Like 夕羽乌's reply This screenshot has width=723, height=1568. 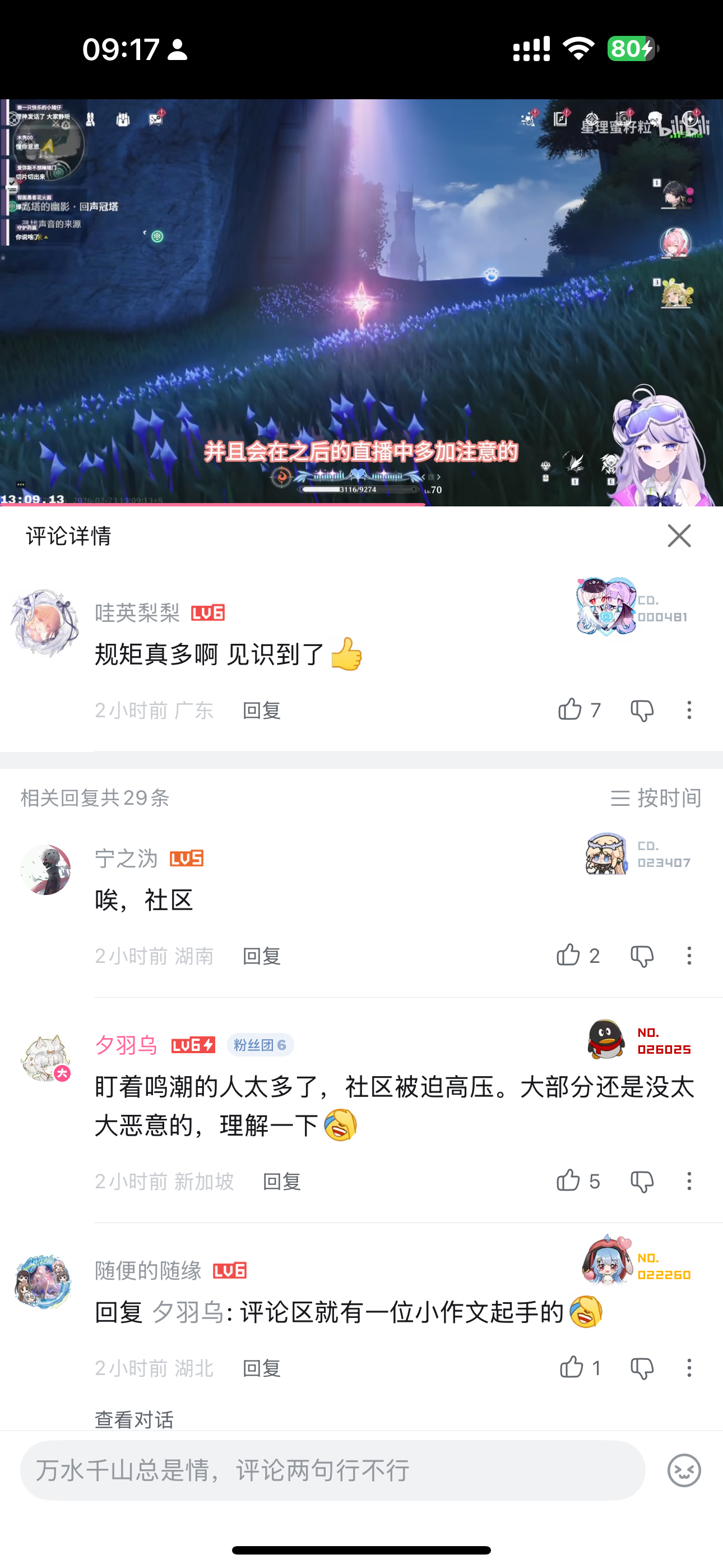[x=568, y=1181]
